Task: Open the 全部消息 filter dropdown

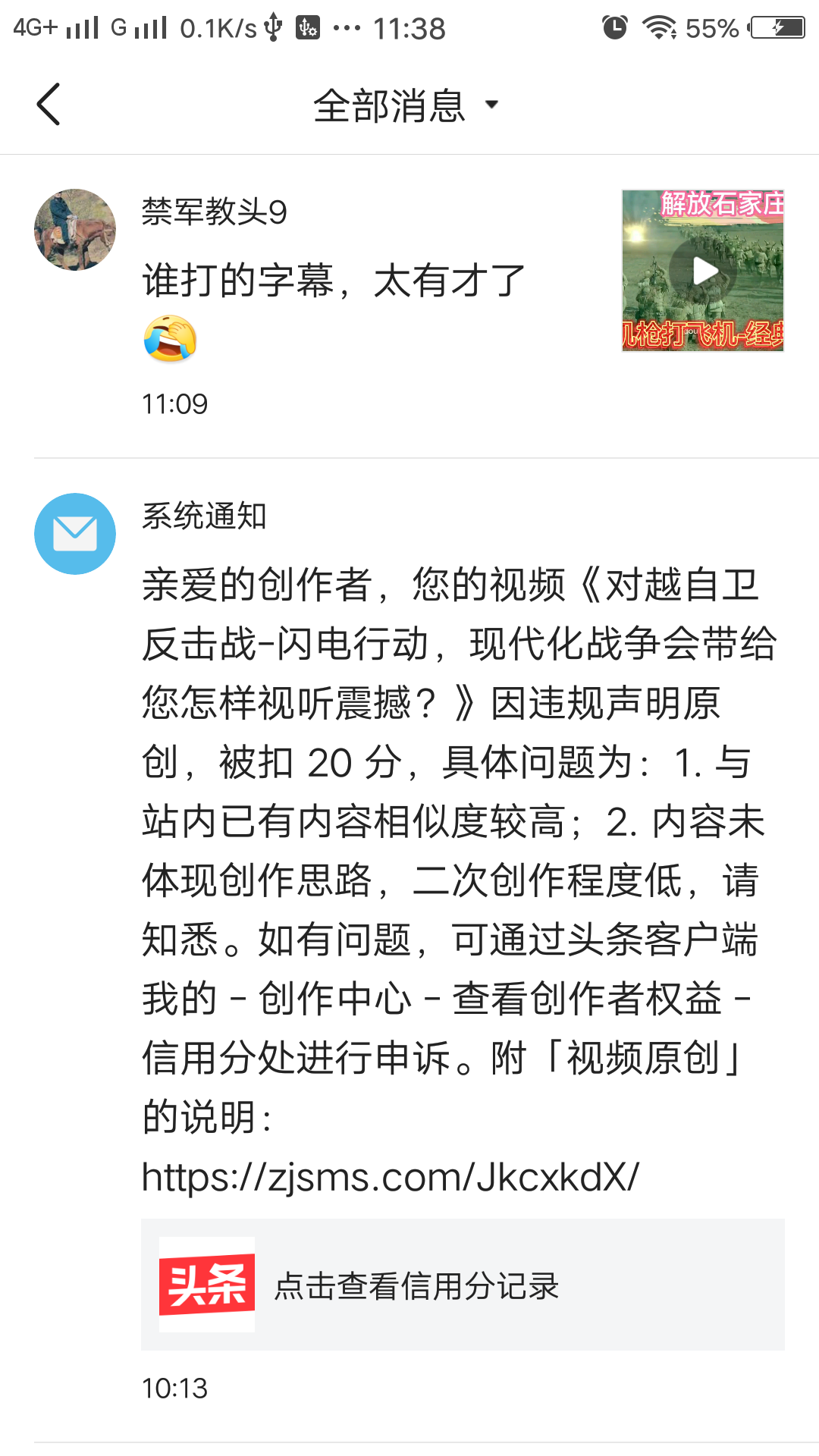Action: (x=391, y=106)
